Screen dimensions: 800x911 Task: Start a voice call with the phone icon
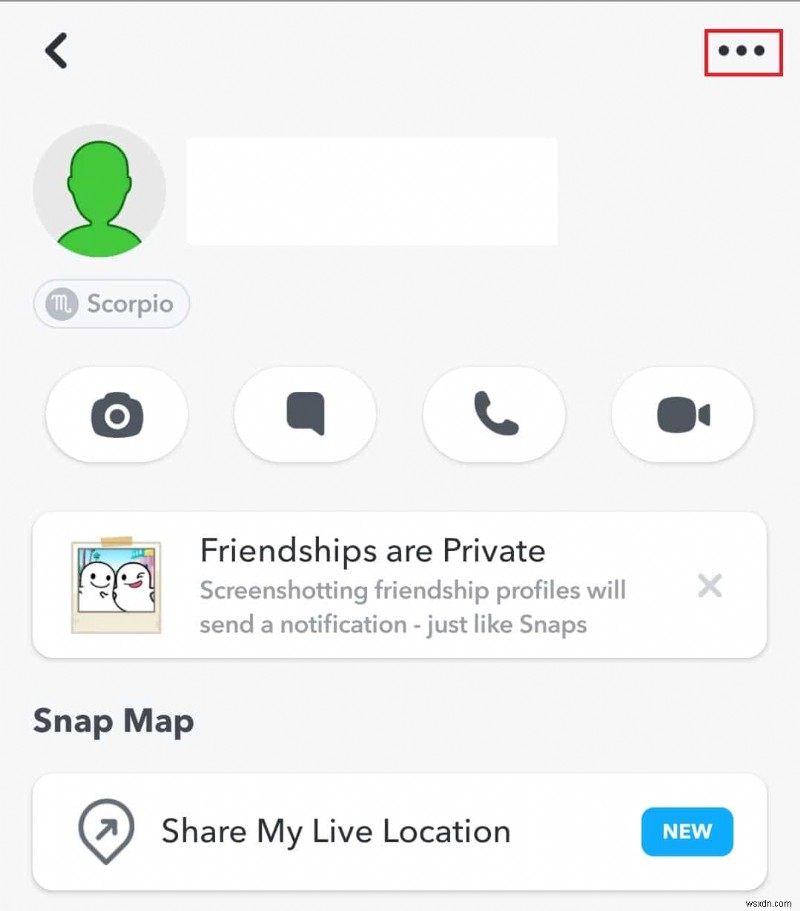(494, 414)
